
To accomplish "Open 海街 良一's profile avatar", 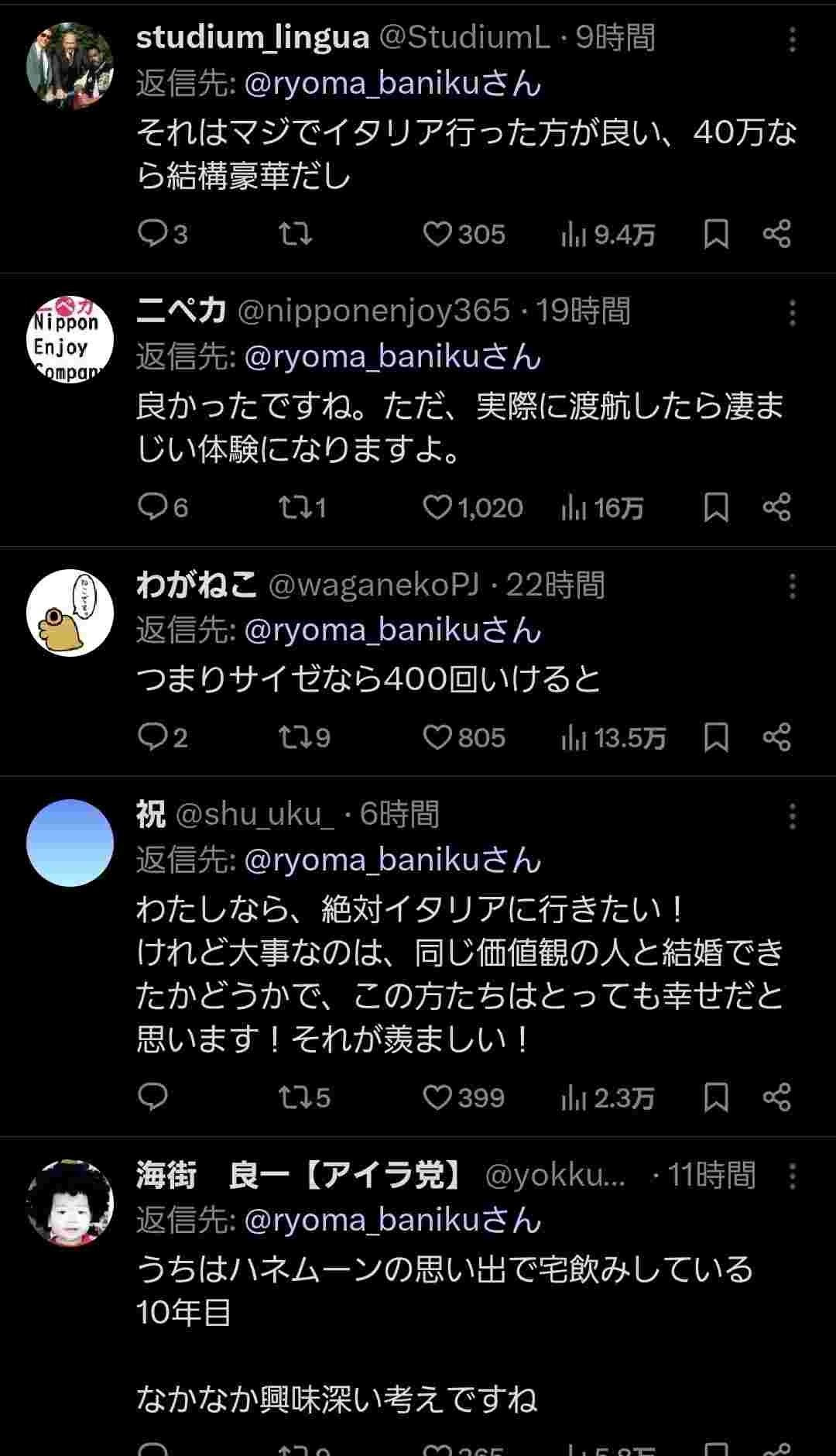I will (70, 1203).
